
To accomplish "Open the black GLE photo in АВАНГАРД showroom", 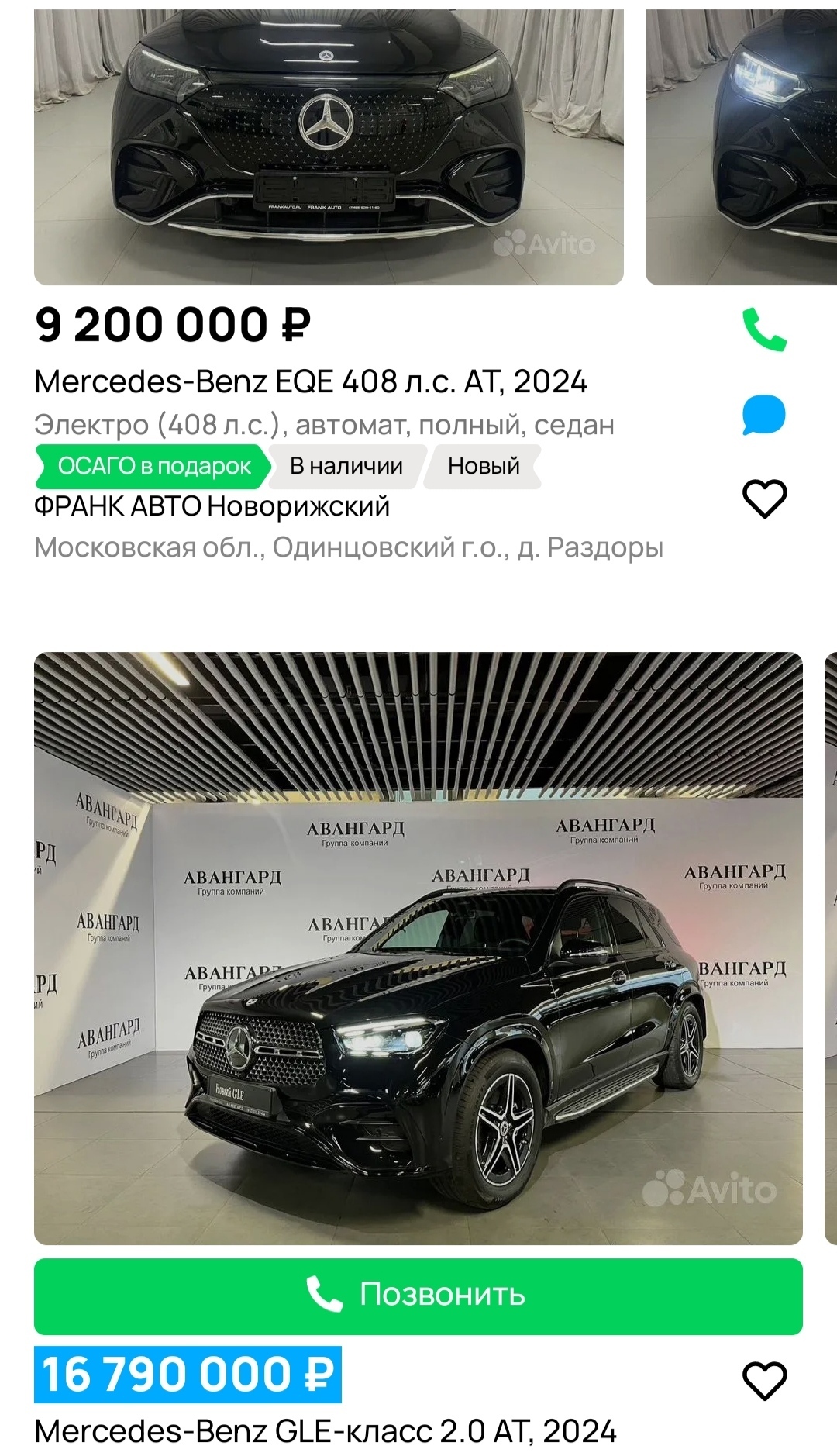I will click(418, 947).
